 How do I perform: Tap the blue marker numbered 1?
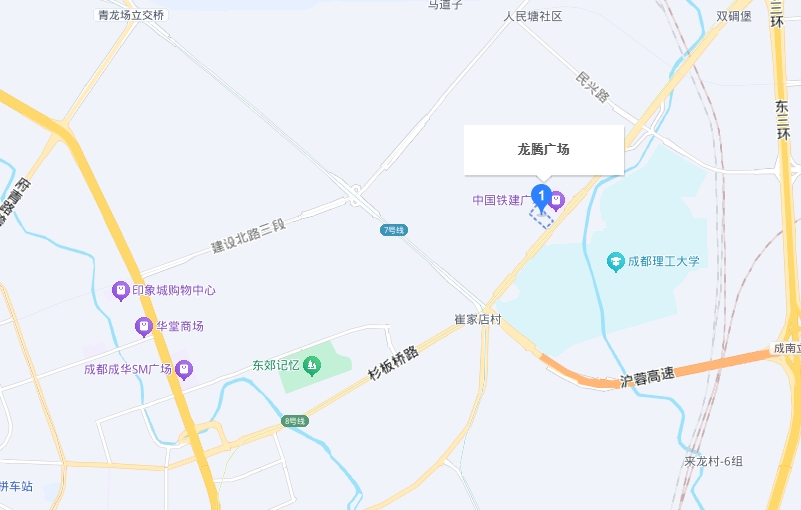point(541,196)
